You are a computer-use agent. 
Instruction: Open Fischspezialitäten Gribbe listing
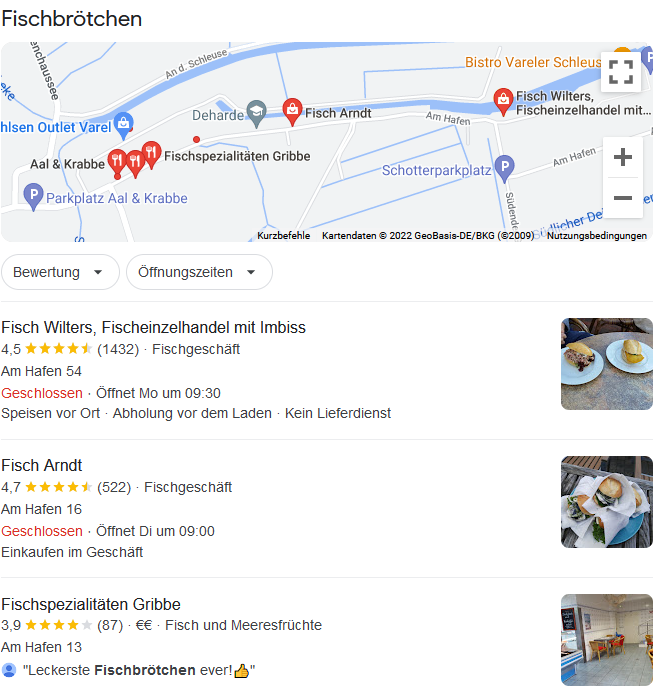[x=91, y=604]
